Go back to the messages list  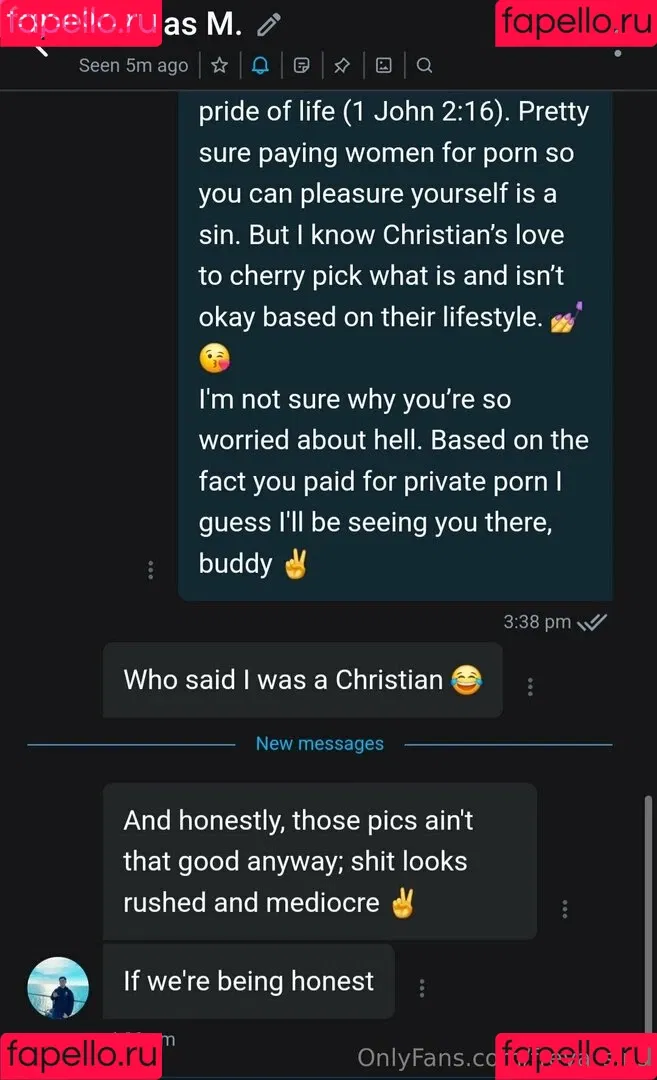click(40, 46)
